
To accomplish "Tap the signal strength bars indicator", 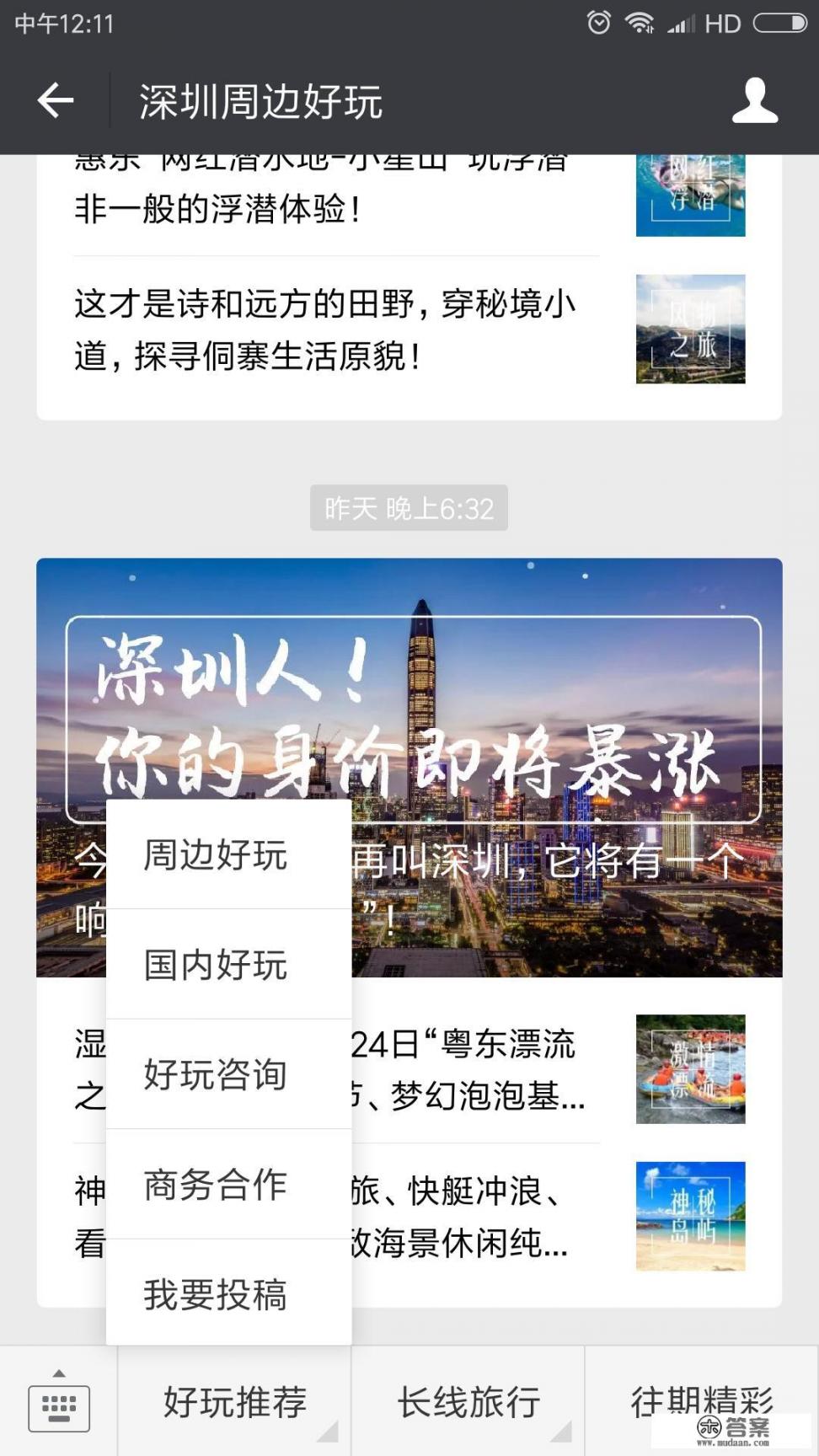I will click(679, 24).
